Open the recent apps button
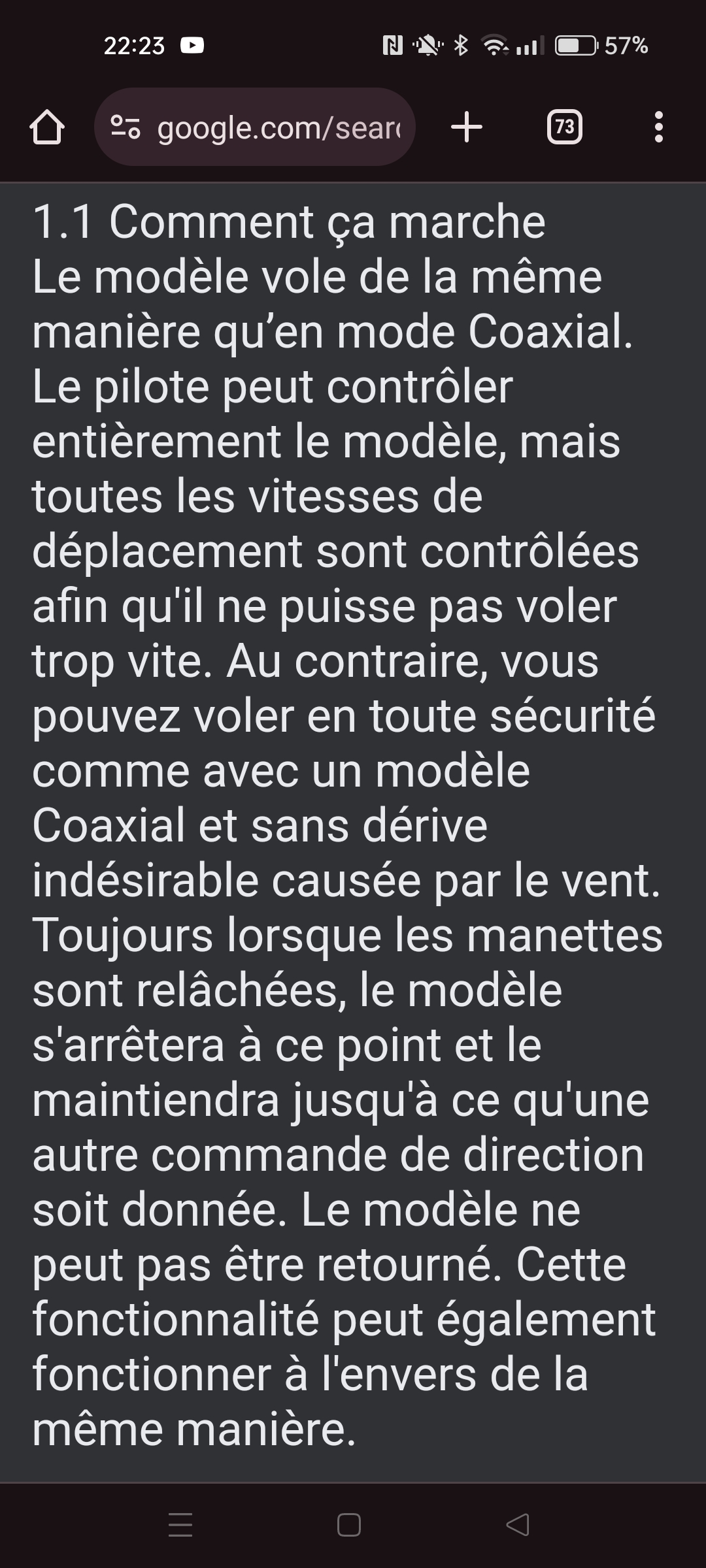The image size is (706, 1568). click(x=180, y=1525)
